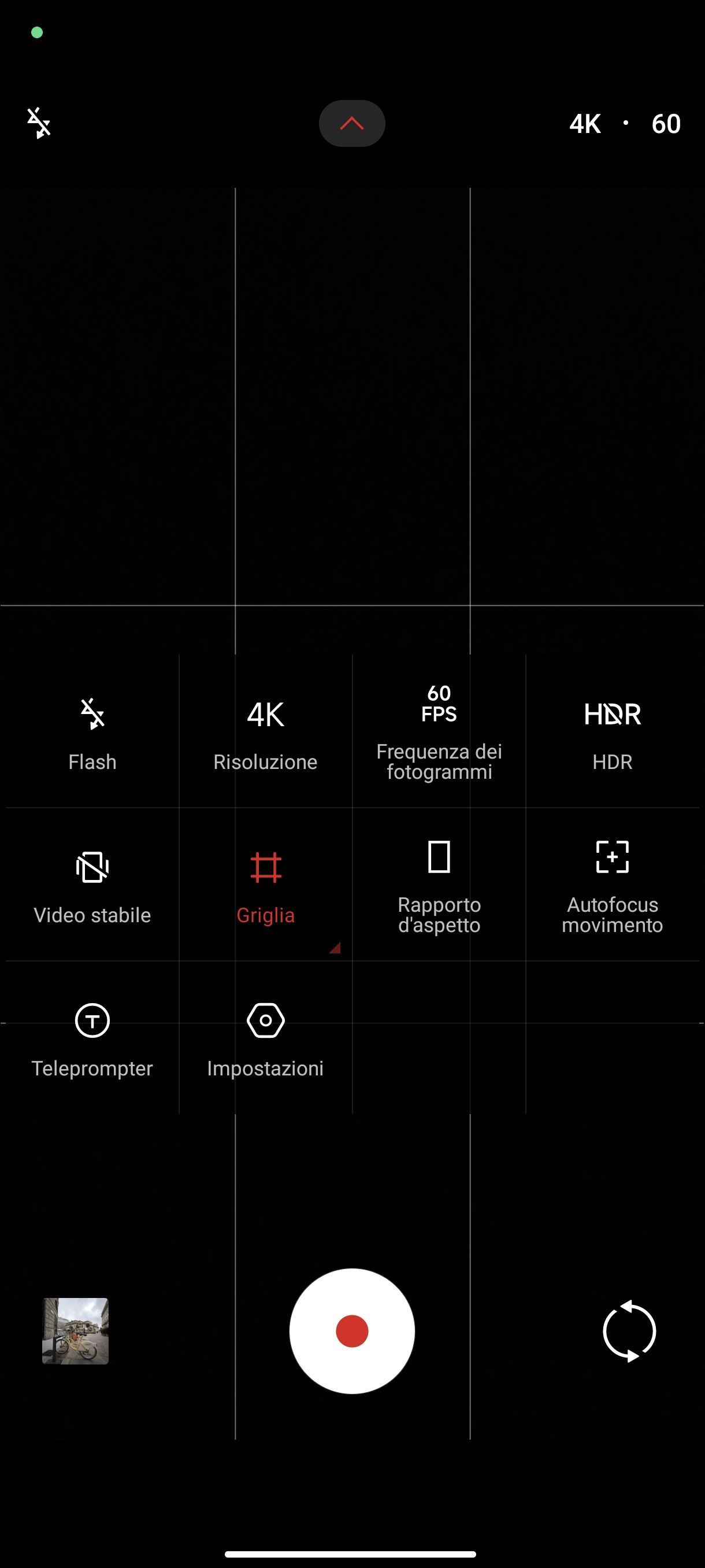Start recording video with the red button
The image size is (705, 1568).
point(352,1331)
